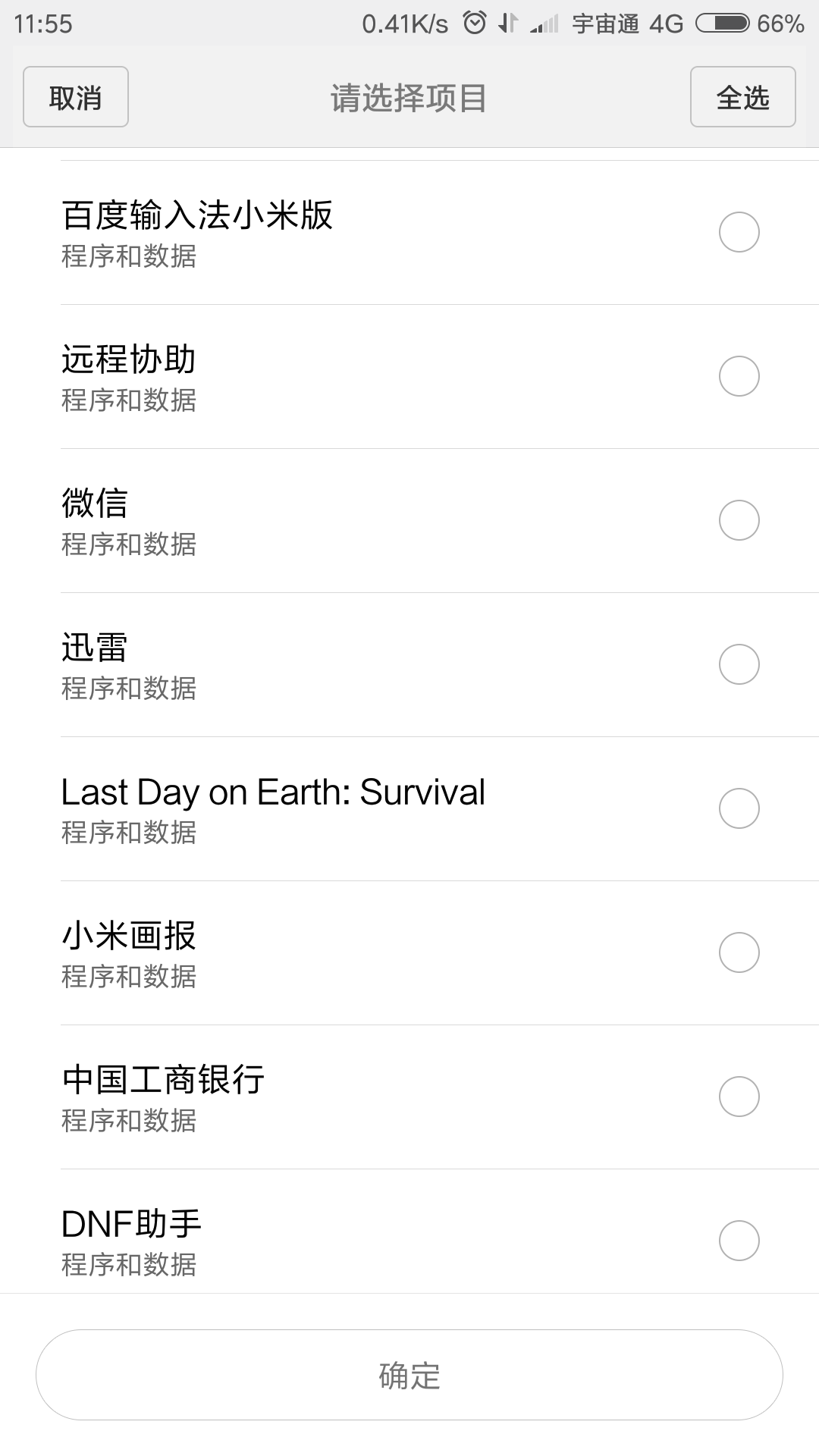The image size is (819, 1456).
Task: Confirm selection with 确定
Action: pyautogui.click(x=409, y=1375)
